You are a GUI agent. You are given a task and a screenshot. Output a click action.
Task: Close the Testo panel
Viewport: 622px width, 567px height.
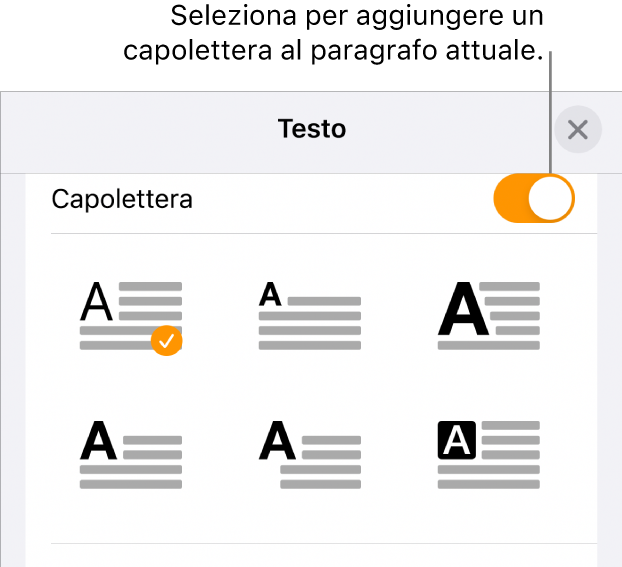tap(577, 130)
